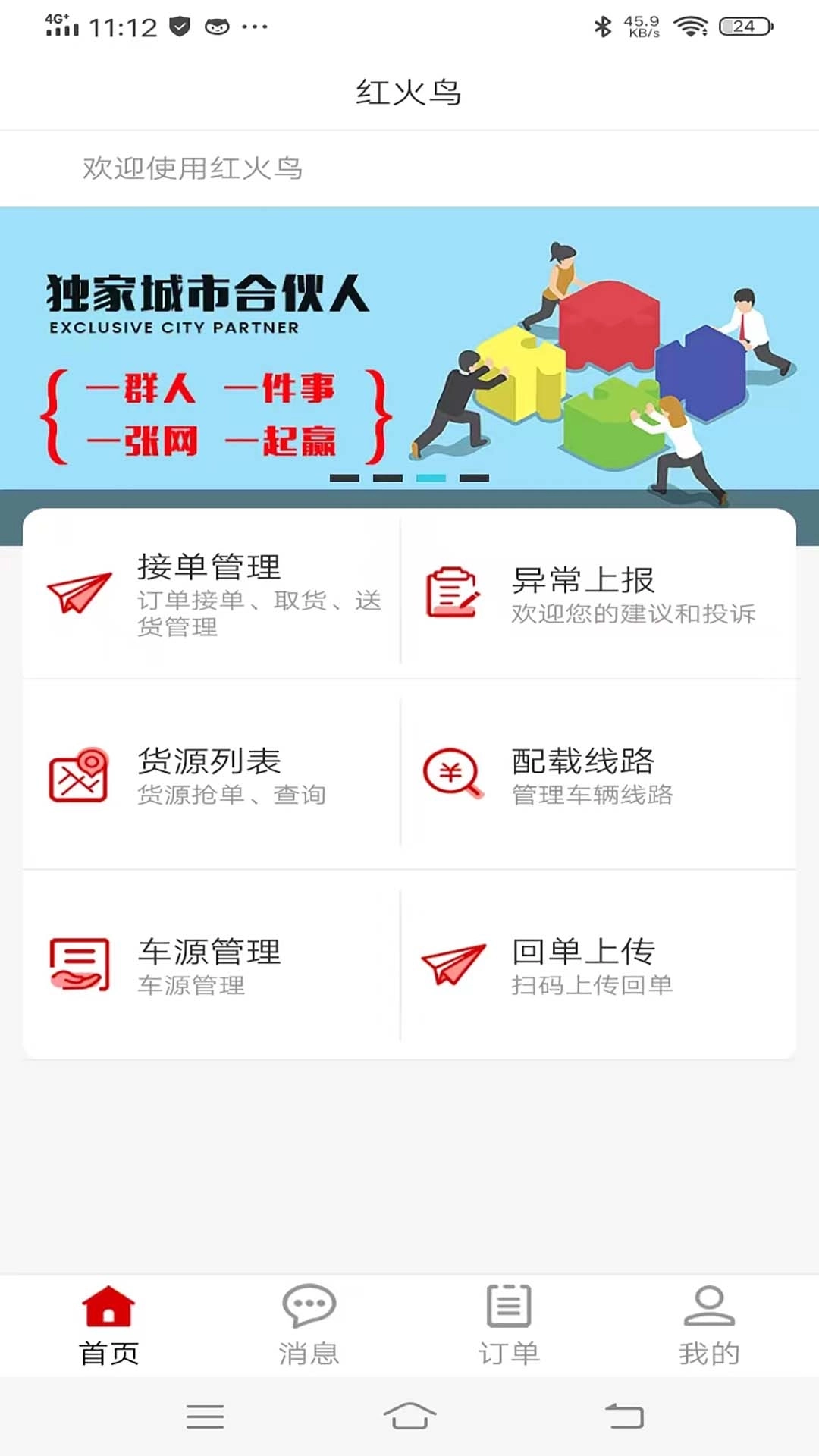Click the 车源管理 hand-and-list icon
Viewport: 819px width, 1456px height.
coord(78,965)
